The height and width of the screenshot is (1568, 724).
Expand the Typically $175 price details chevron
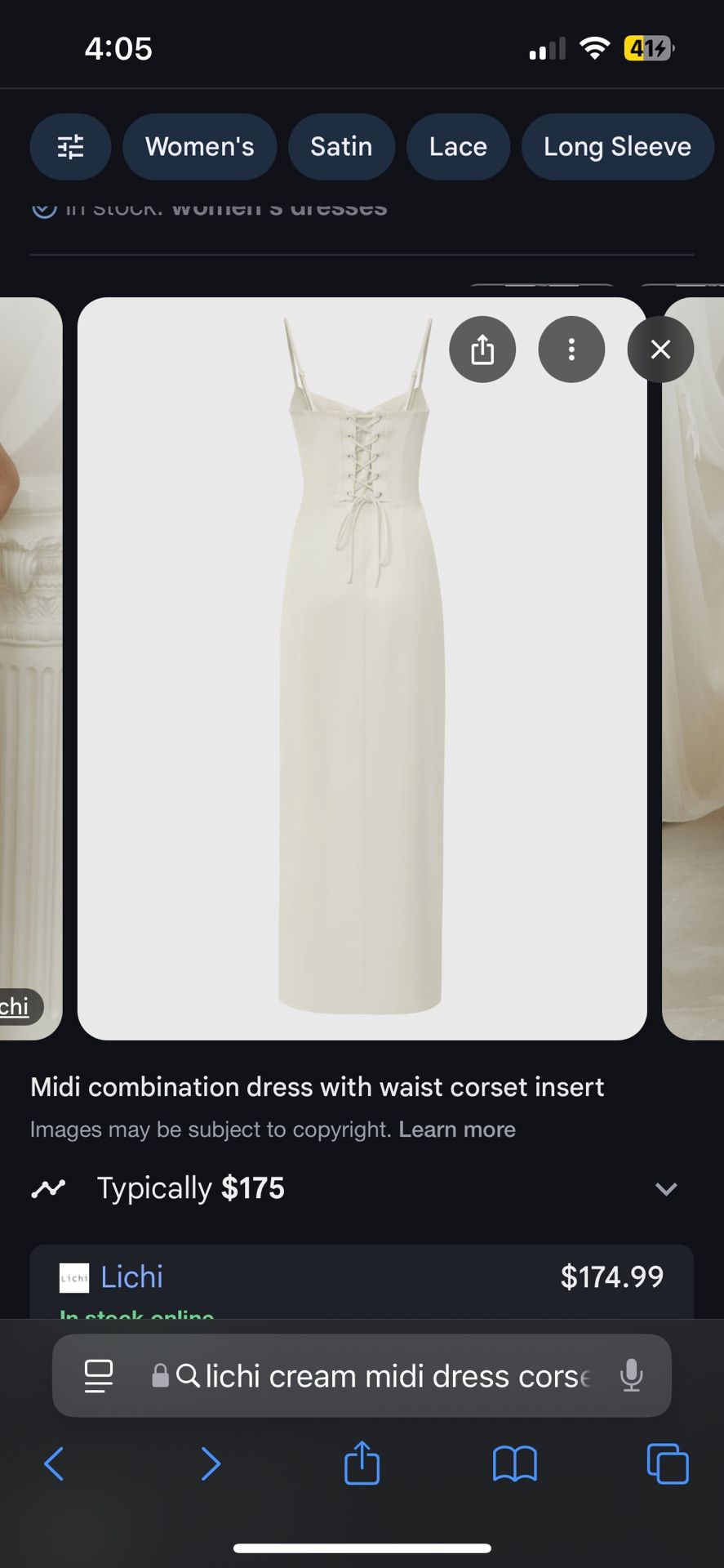pyautogui.click(x=667, y=1189)
